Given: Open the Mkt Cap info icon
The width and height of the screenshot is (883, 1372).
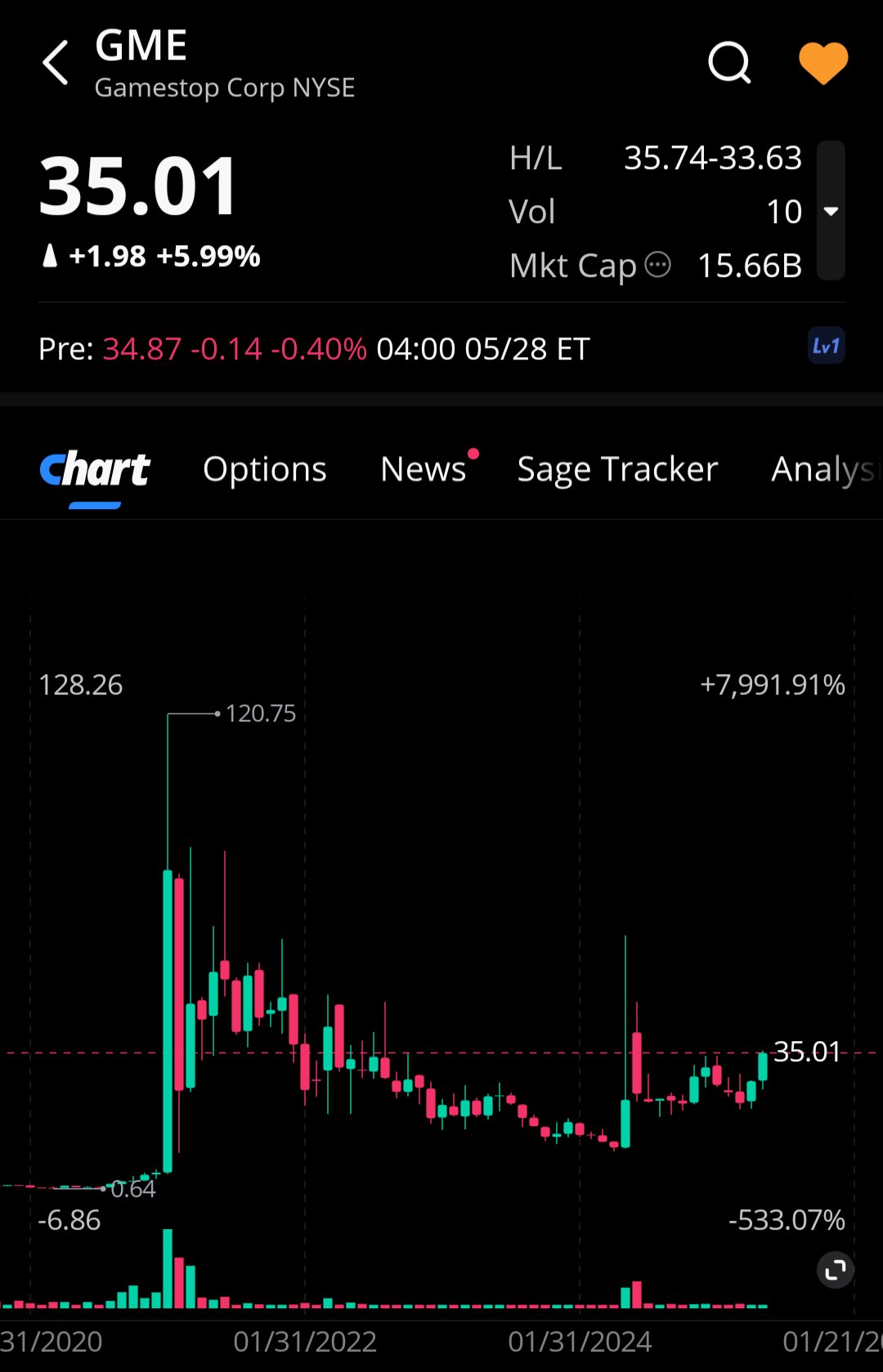Looking at the screenshot, I should point(658,265).
